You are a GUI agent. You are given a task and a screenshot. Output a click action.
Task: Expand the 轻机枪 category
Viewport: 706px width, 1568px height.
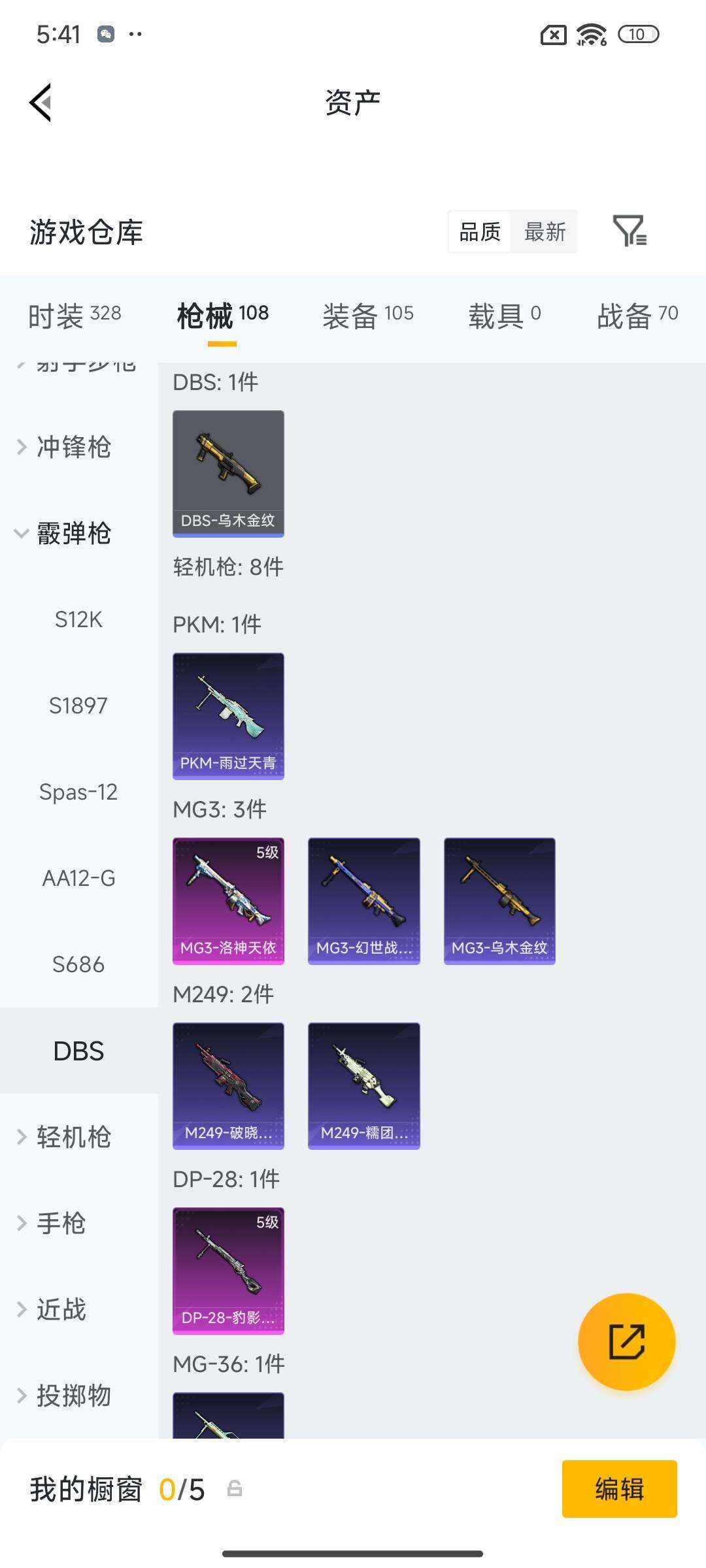(x=73, y=1137)
